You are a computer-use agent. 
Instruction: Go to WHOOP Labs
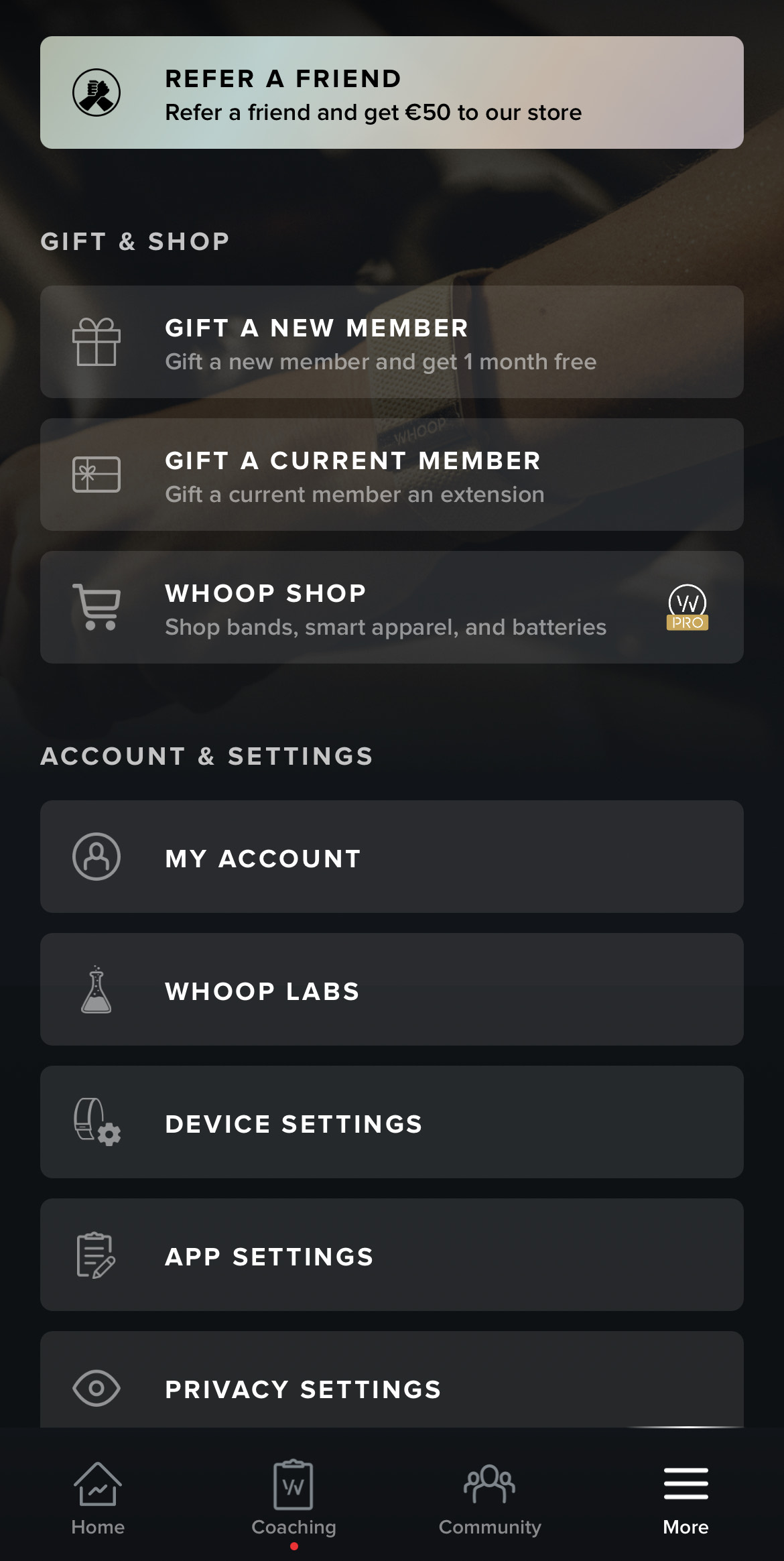point(391,989)
